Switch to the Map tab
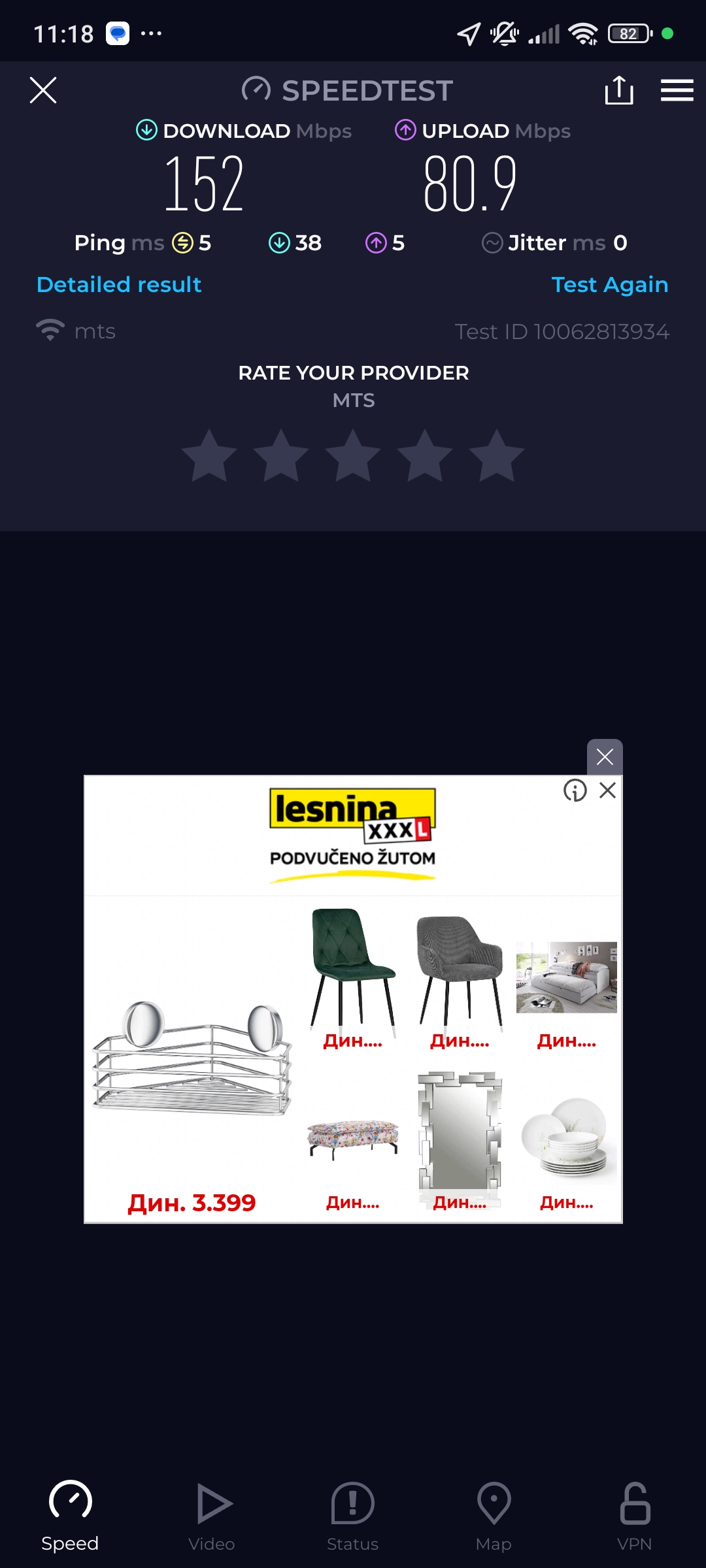 494,1516
